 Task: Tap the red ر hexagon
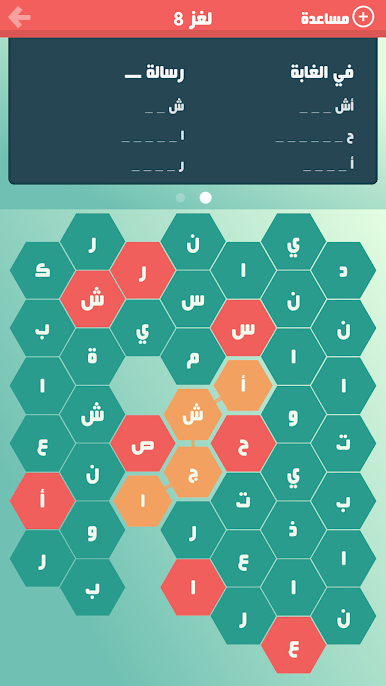point(143,270)
